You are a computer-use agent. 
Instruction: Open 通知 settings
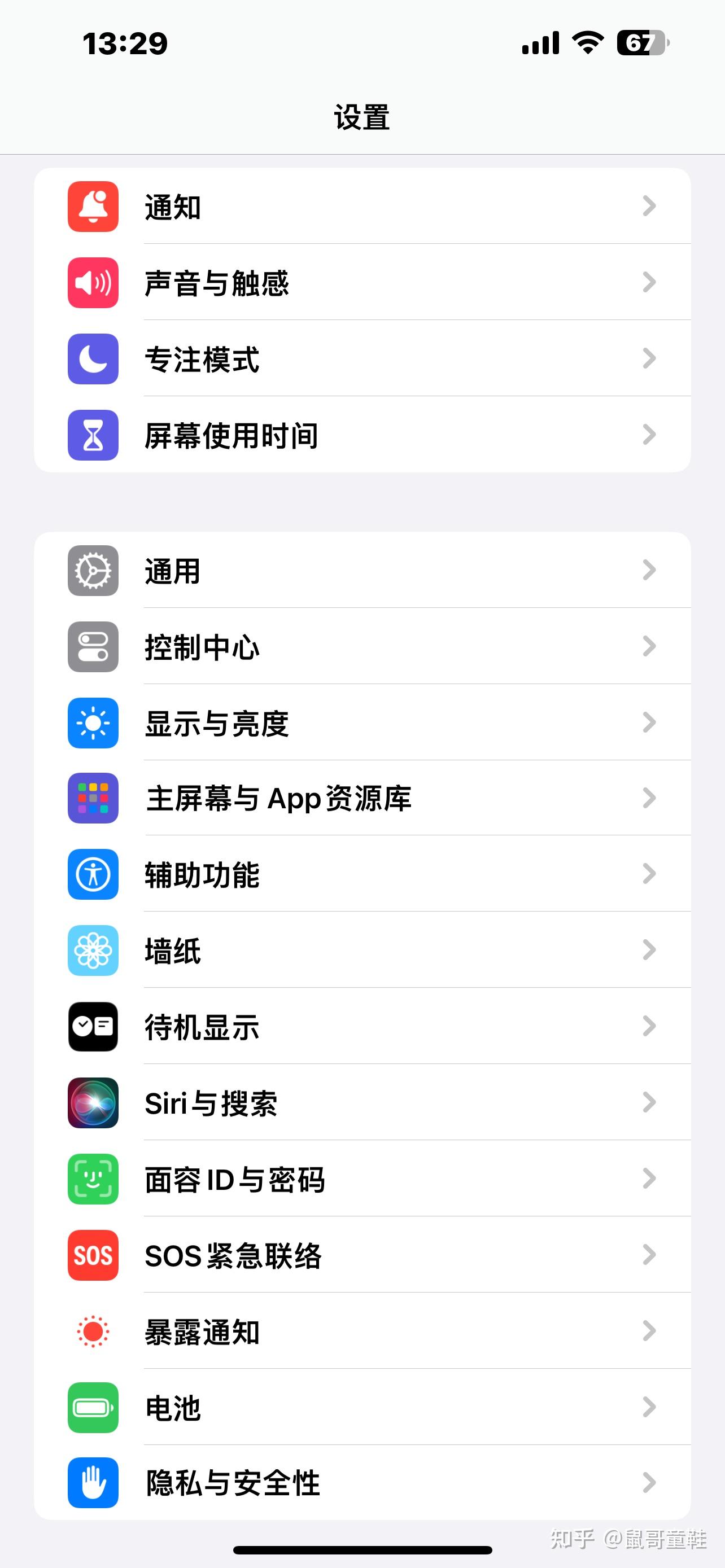coord(361,207)
